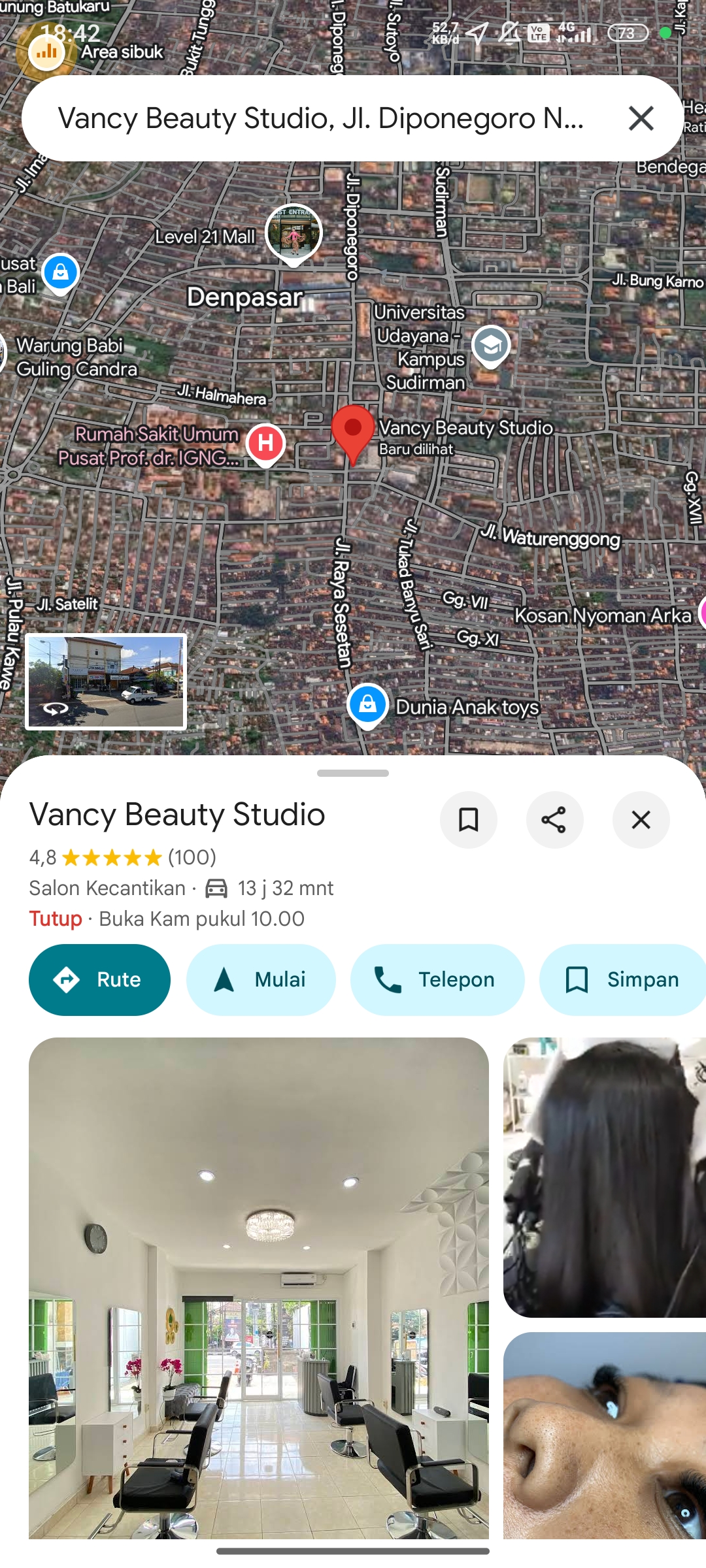Share Vancy Beauty Studio
This screenshot has width=706, height=1568.
(554, 819)
